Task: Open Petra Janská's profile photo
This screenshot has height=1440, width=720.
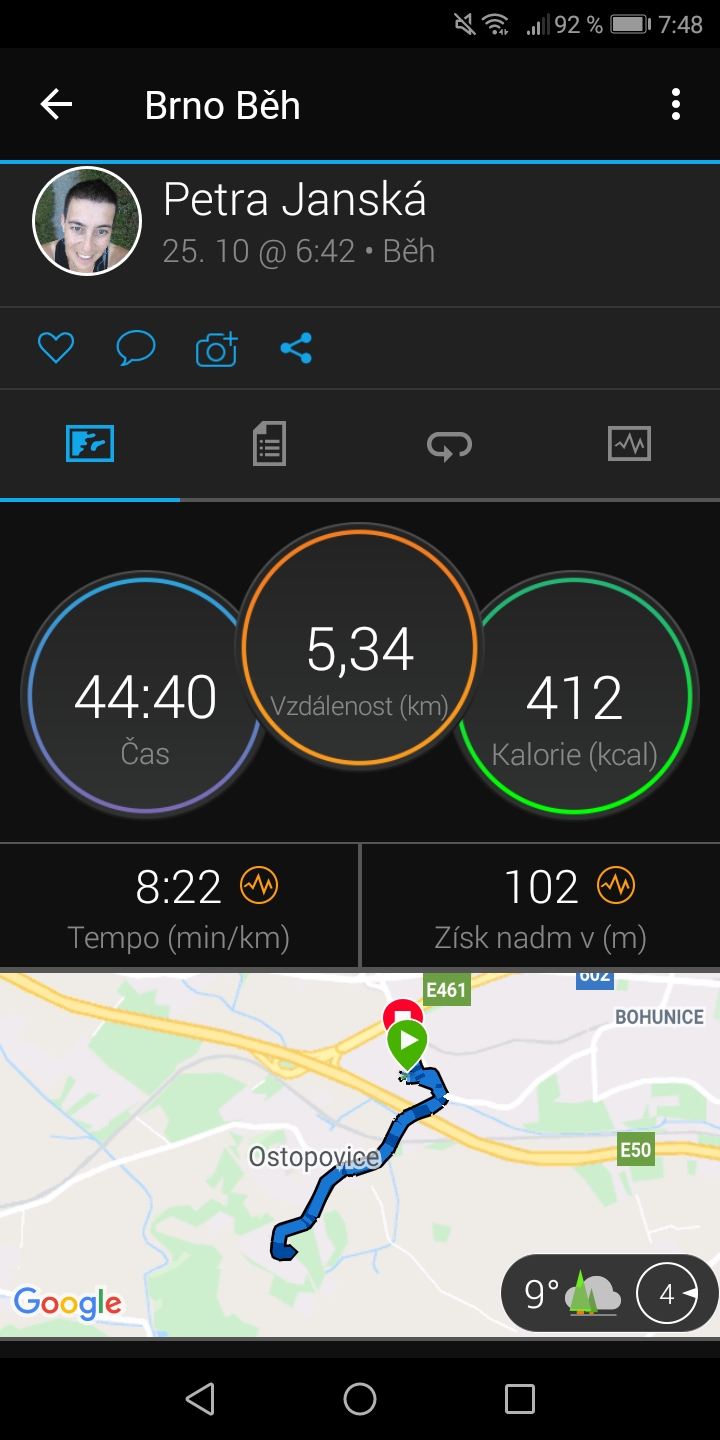Action: pos(87,221)
